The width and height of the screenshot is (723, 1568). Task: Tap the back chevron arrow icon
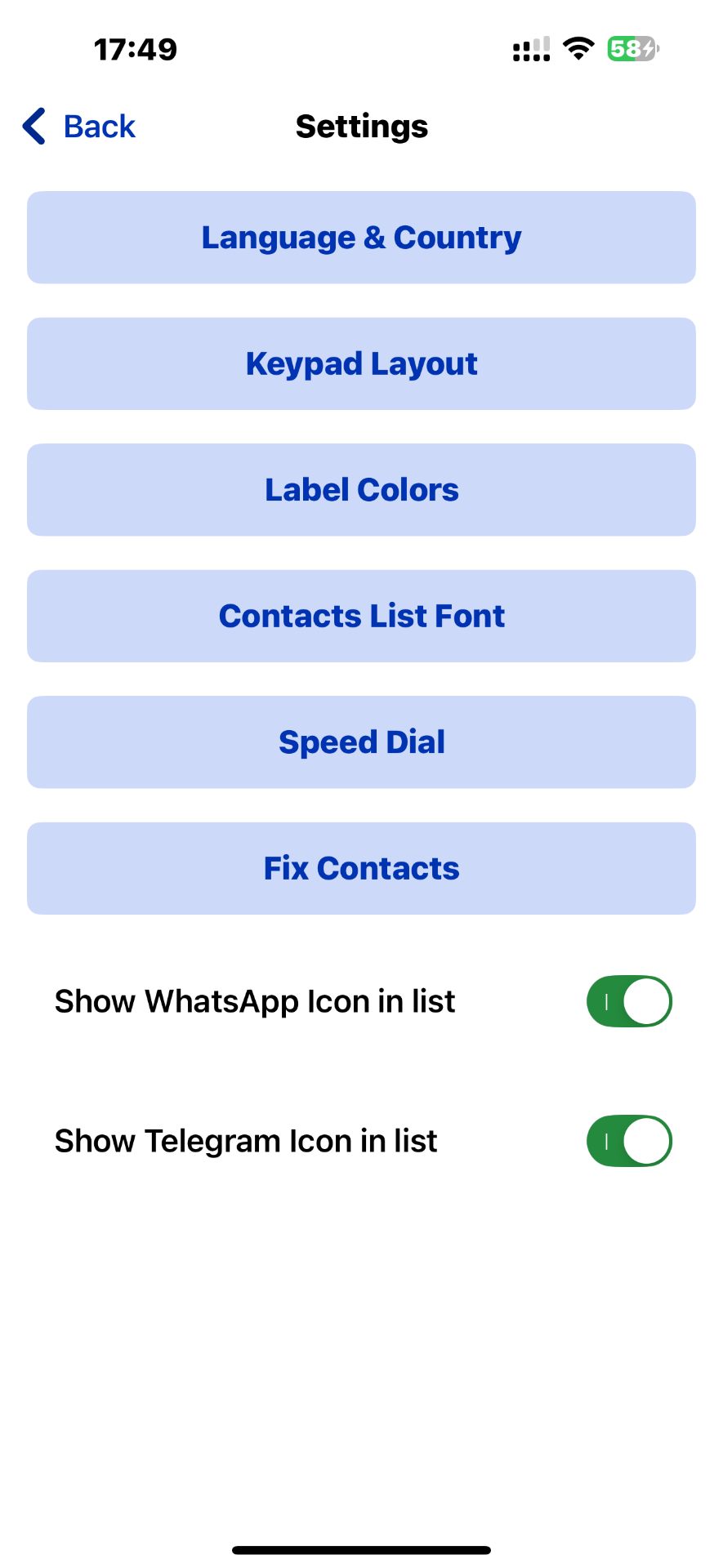[33, 126]
